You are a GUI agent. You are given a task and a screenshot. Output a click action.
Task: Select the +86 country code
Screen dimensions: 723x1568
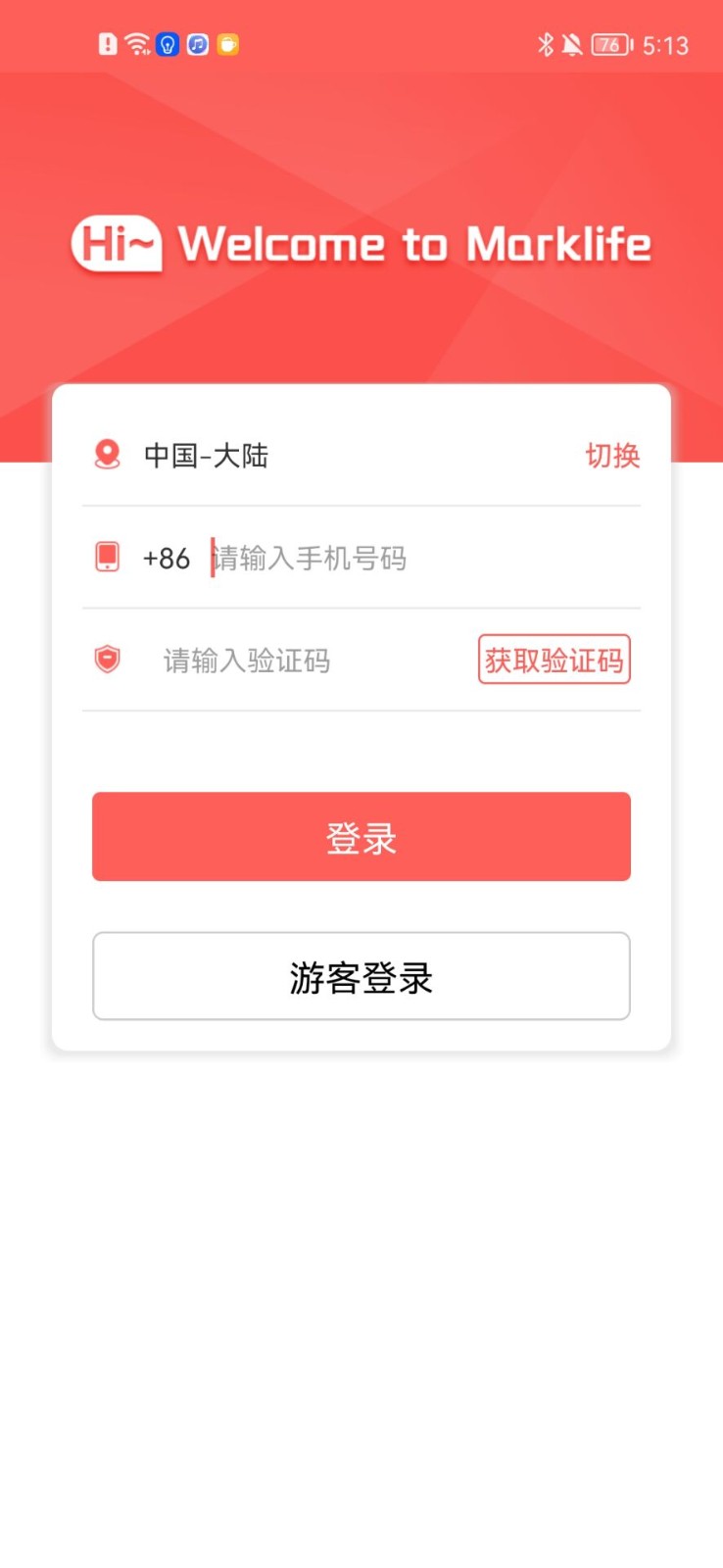(x=167, y=557)
